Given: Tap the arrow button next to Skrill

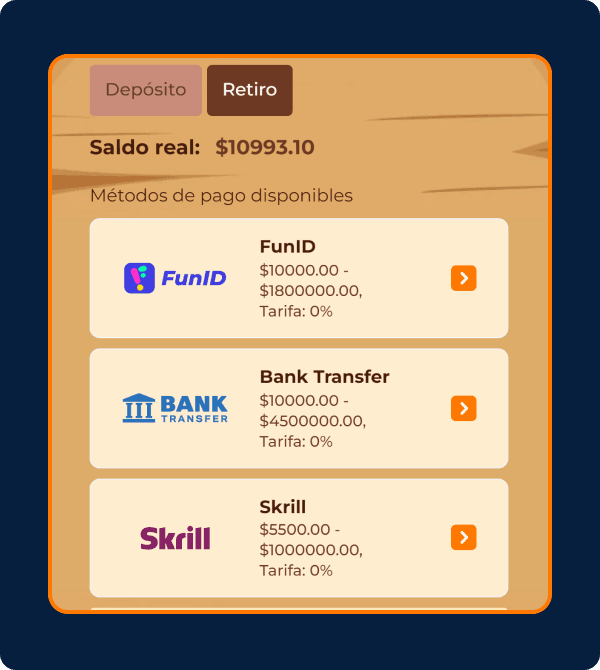Looking at the screenshot, I should pos(463,538).
